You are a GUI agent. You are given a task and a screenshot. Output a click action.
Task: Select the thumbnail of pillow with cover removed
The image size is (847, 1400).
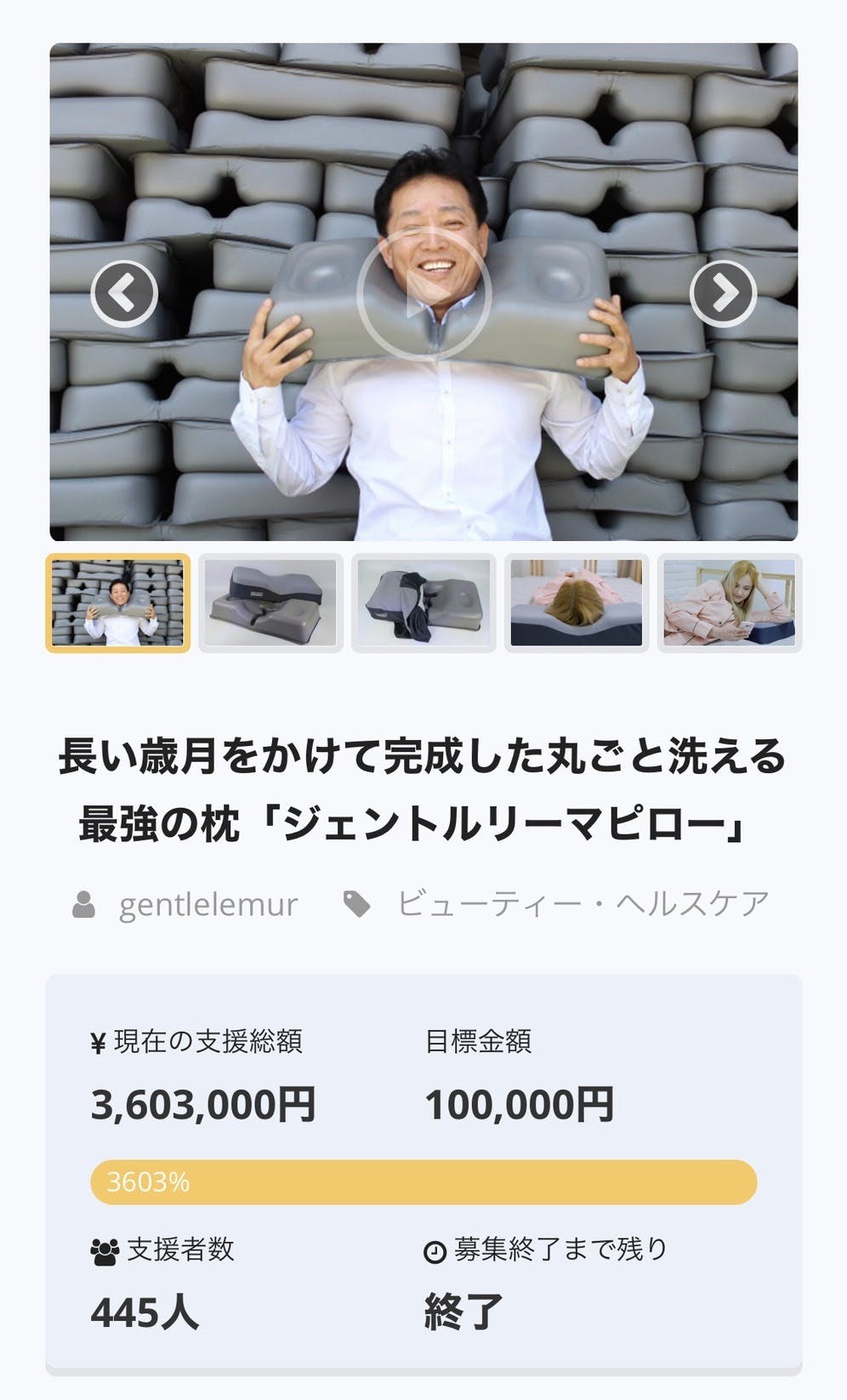[423, 603]
